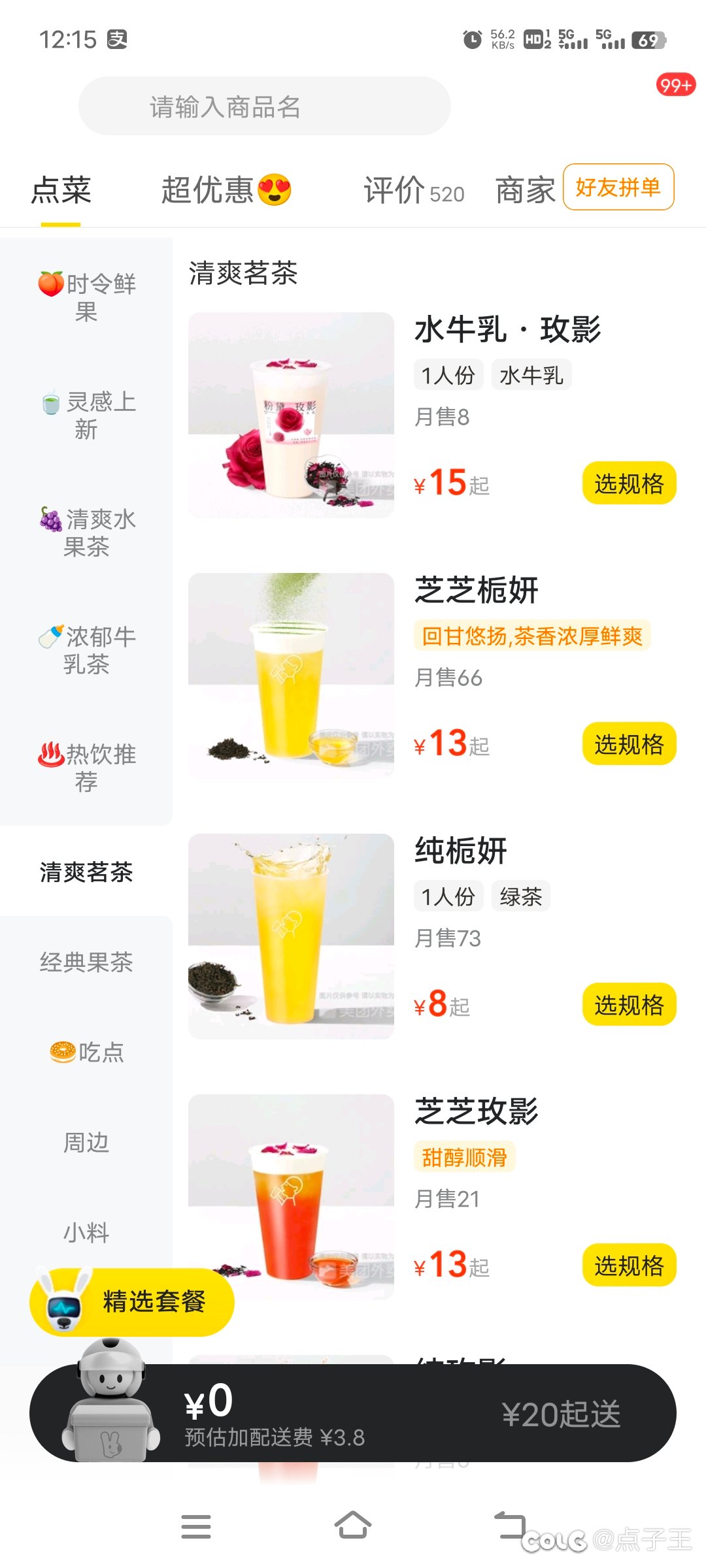
Task: Open the 评价 reviews tab
Action: point(413,190)
